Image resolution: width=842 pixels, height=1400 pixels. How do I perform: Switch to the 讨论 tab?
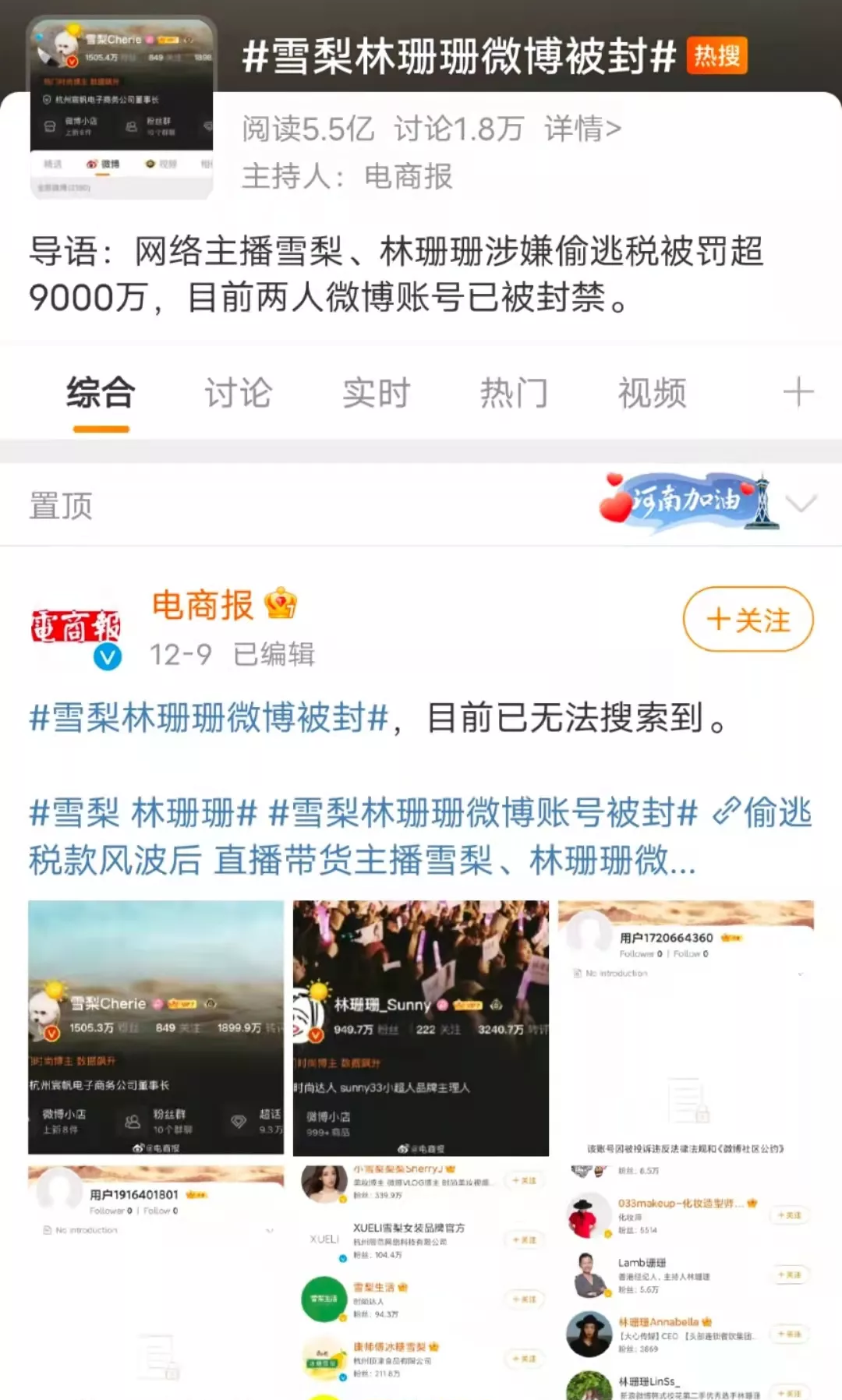(238, 392)
